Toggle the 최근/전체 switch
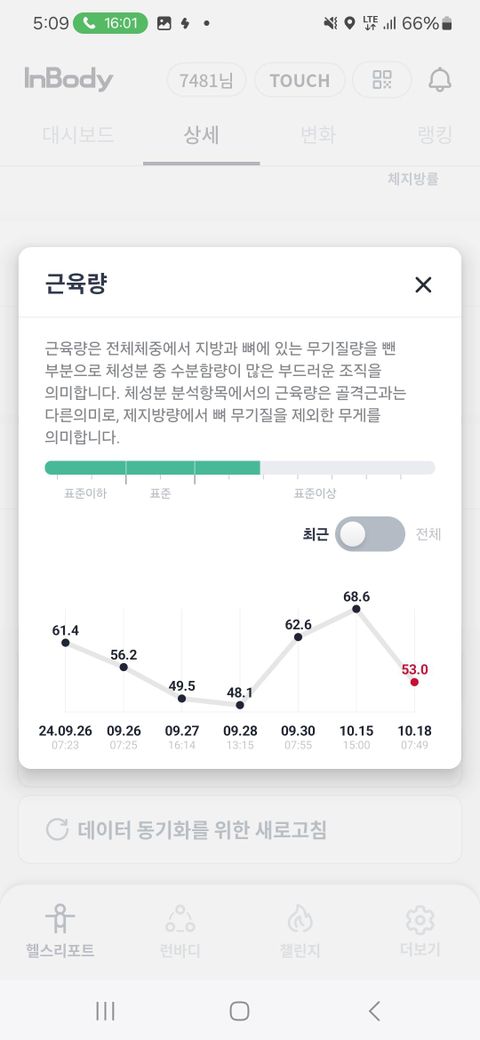The width and height of the screenshot is (480, 1040). (x=370, y=534)
